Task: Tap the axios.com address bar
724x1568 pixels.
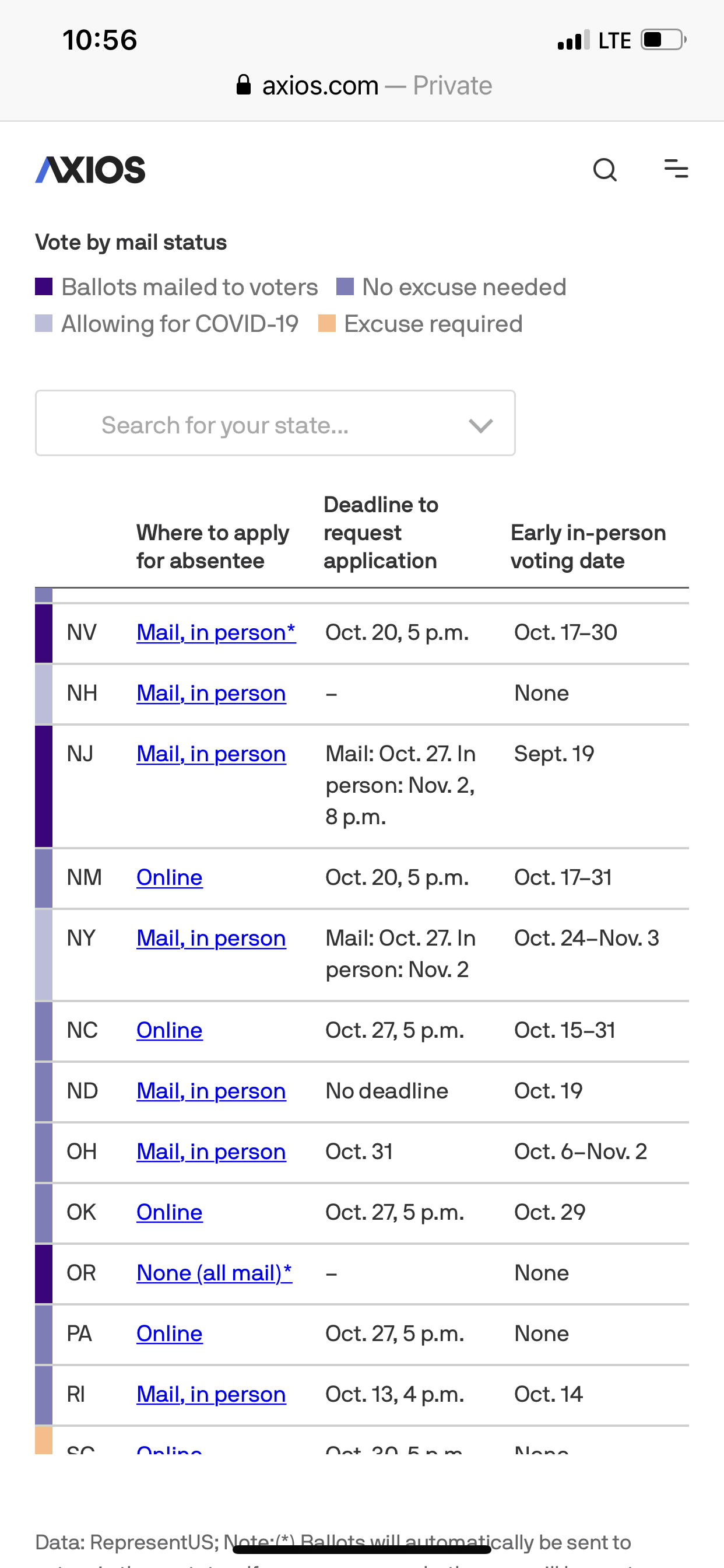Action: tap(363, 86)
